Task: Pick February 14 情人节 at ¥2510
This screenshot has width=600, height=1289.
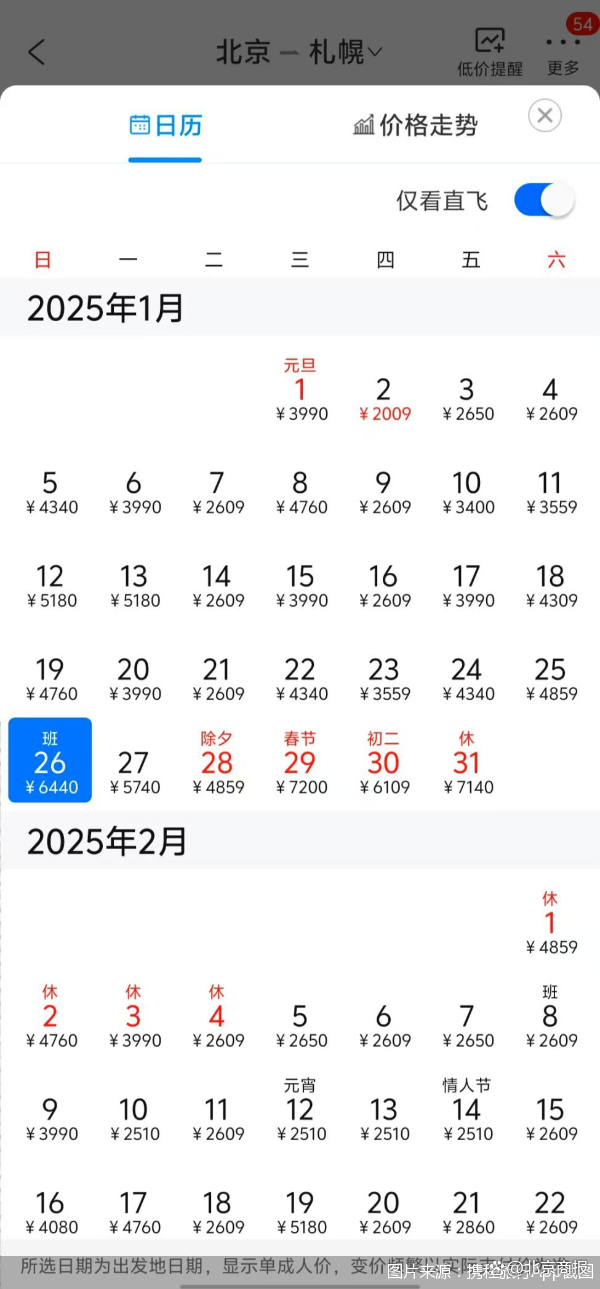Action: click(467, 1112)
